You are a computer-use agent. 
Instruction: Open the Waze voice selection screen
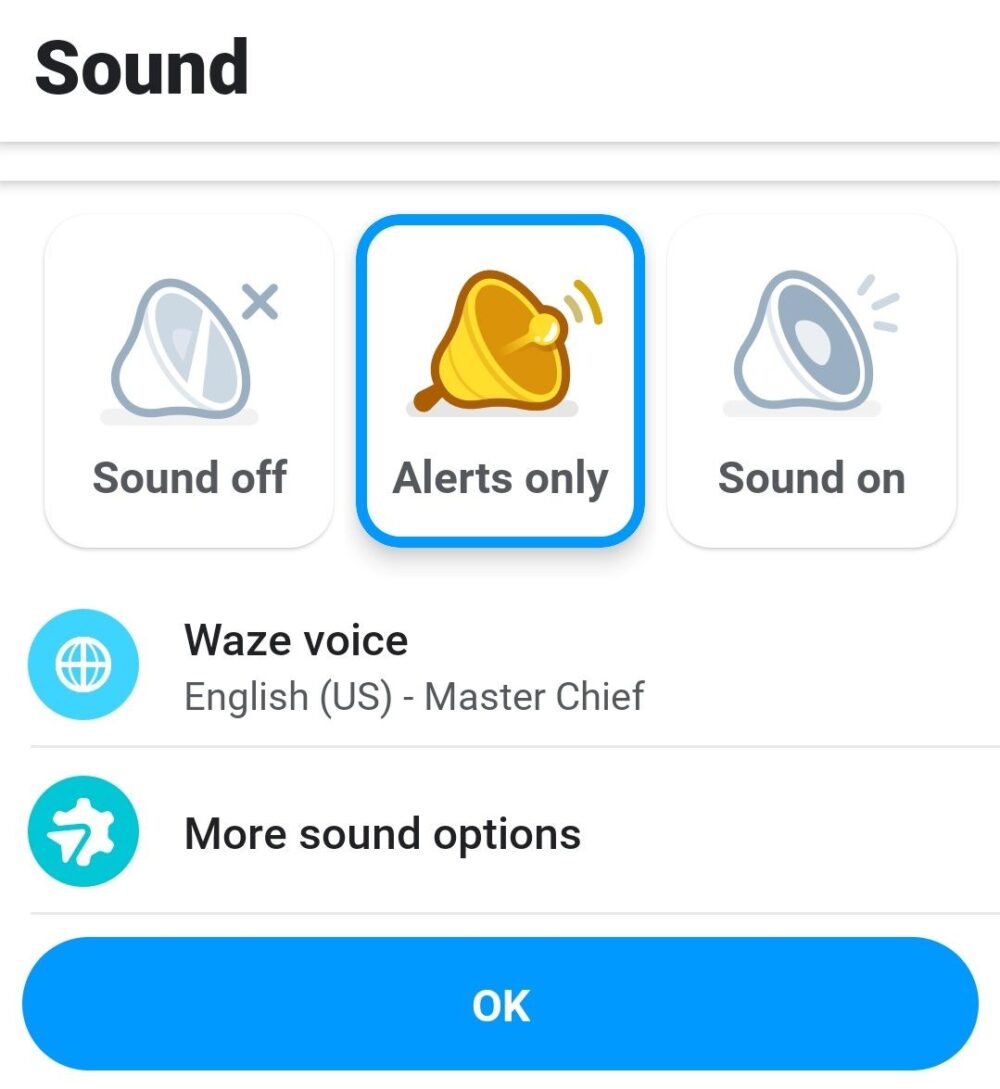400,665
